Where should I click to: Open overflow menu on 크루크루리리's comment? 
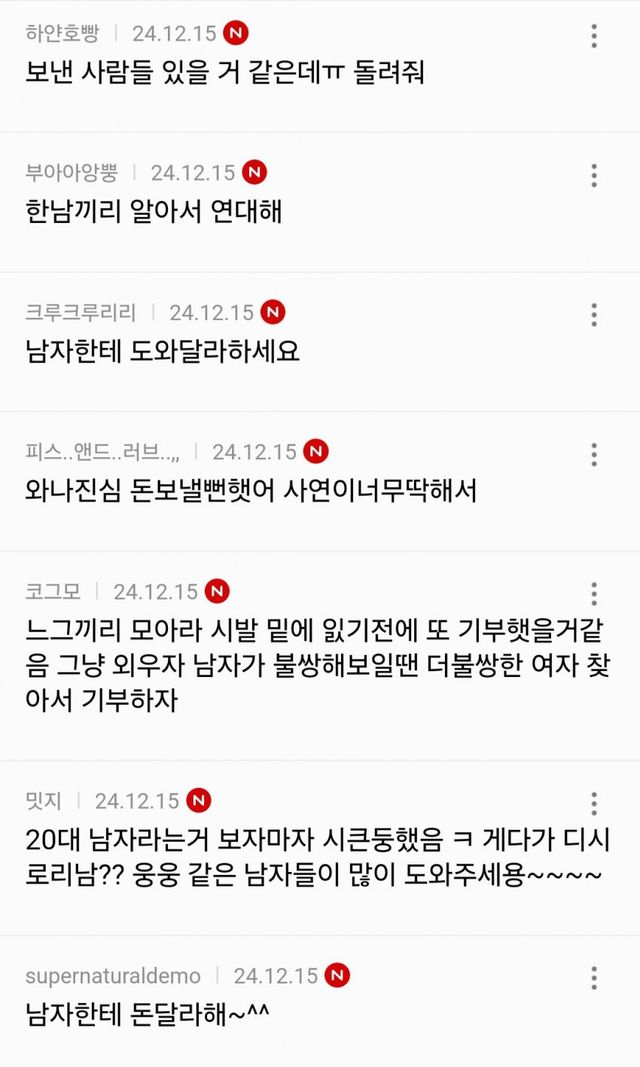[x=594, y=315]
